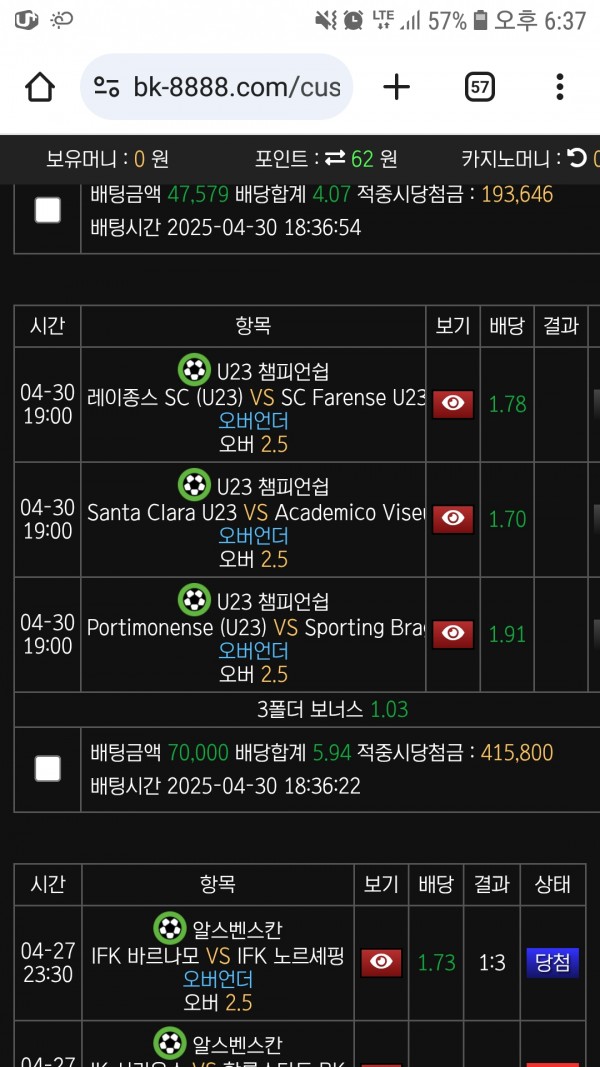Go to the browser home page
The height and width of the screenshot is (1067, 600).
tap(40, 87)
